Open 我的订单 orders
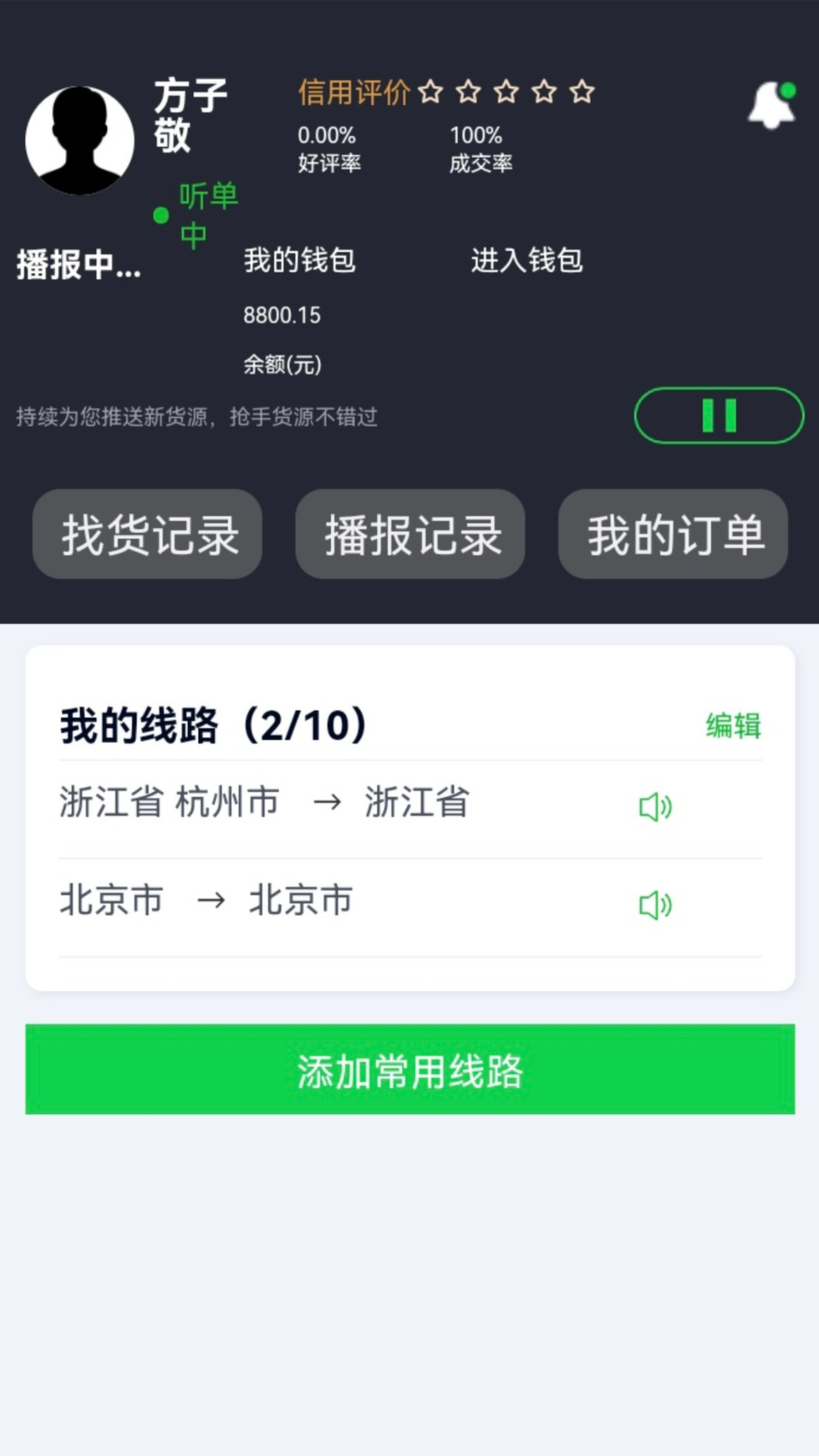This screenshot has width=819, height=1456. pos(673,535)
